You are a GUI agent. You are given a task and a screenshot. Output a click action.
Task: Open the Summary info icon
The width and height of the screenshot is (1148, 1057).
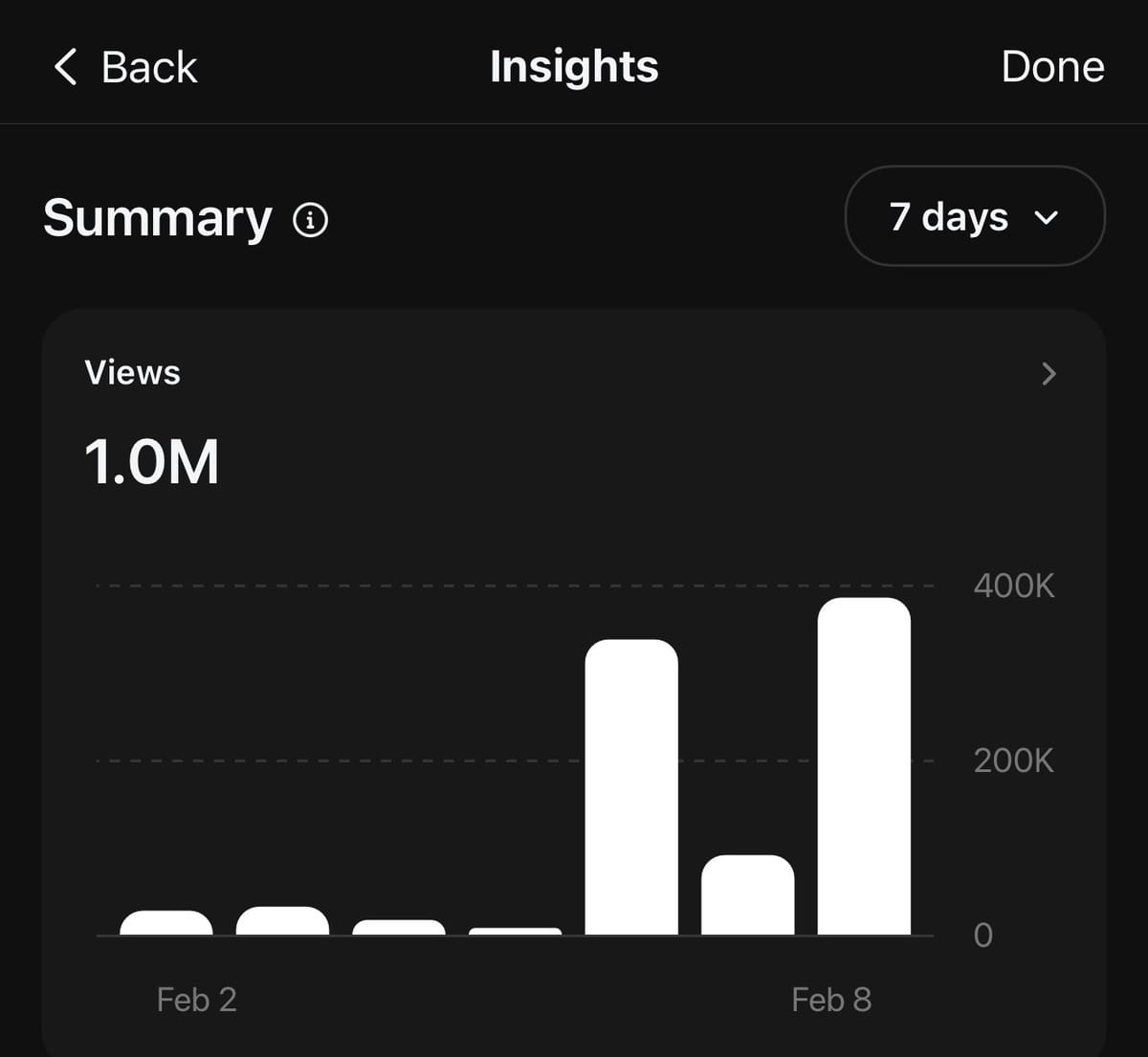pyautogui.click(x=310, y=220)
